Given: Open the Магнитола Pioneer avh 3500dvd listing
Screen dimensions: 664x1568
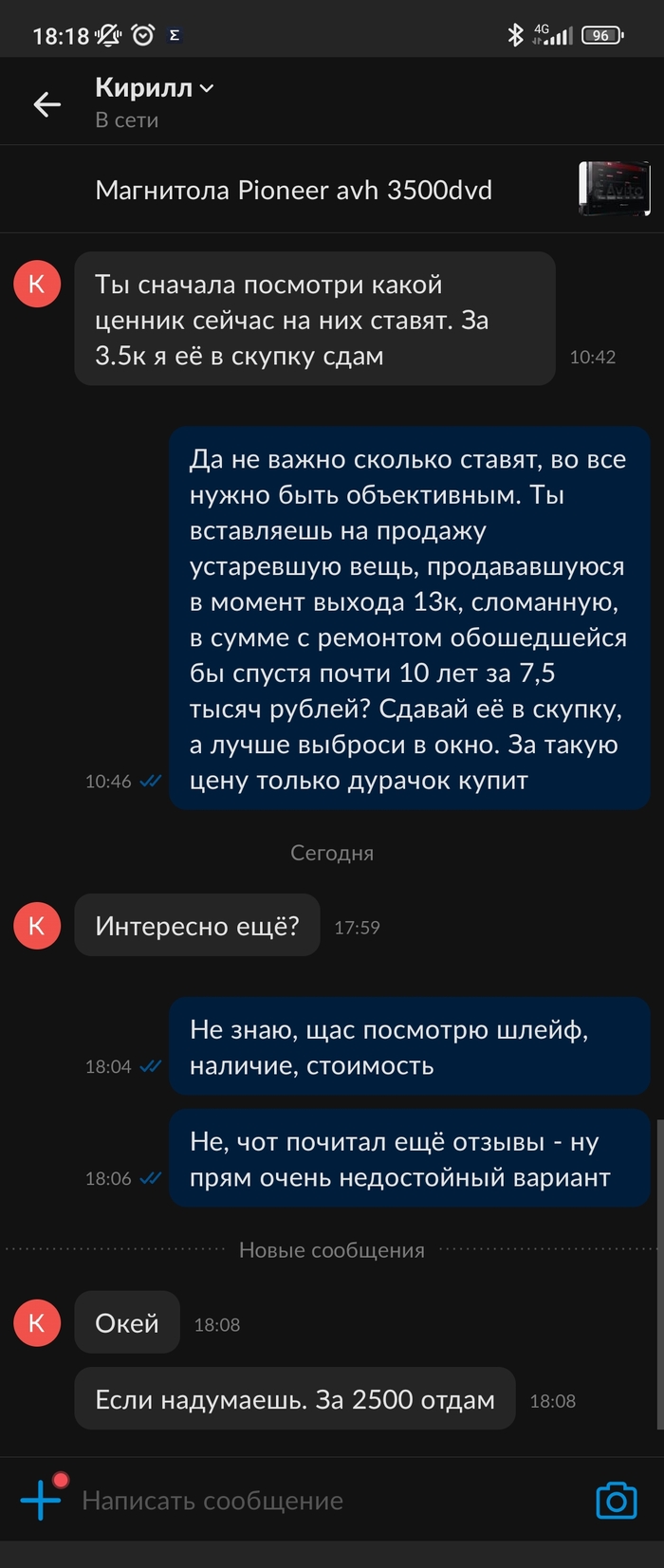Looking at the screenshot, I should pos(293,190).
